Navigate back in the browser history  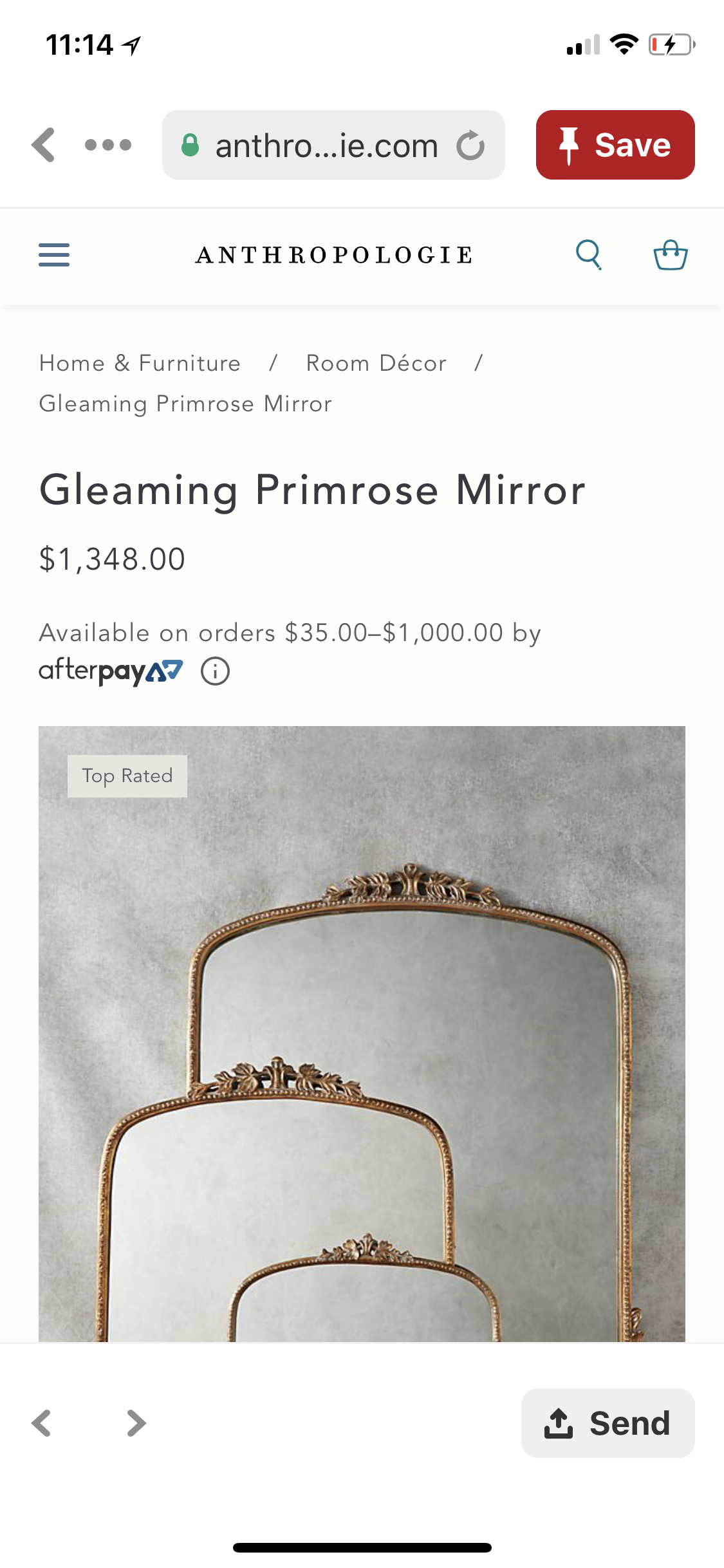click(42, 1423)
